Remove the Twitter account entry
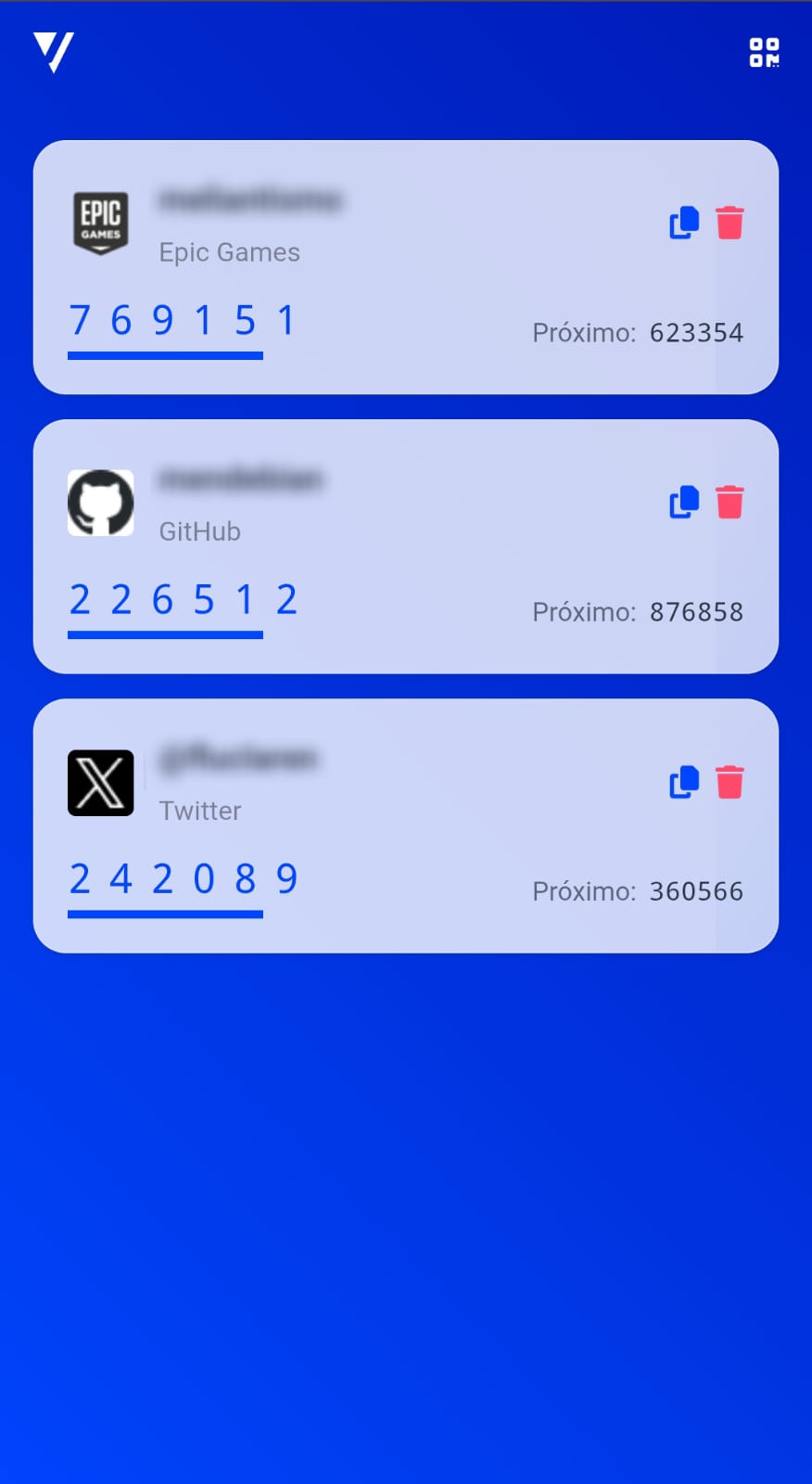 coord(730,782)
